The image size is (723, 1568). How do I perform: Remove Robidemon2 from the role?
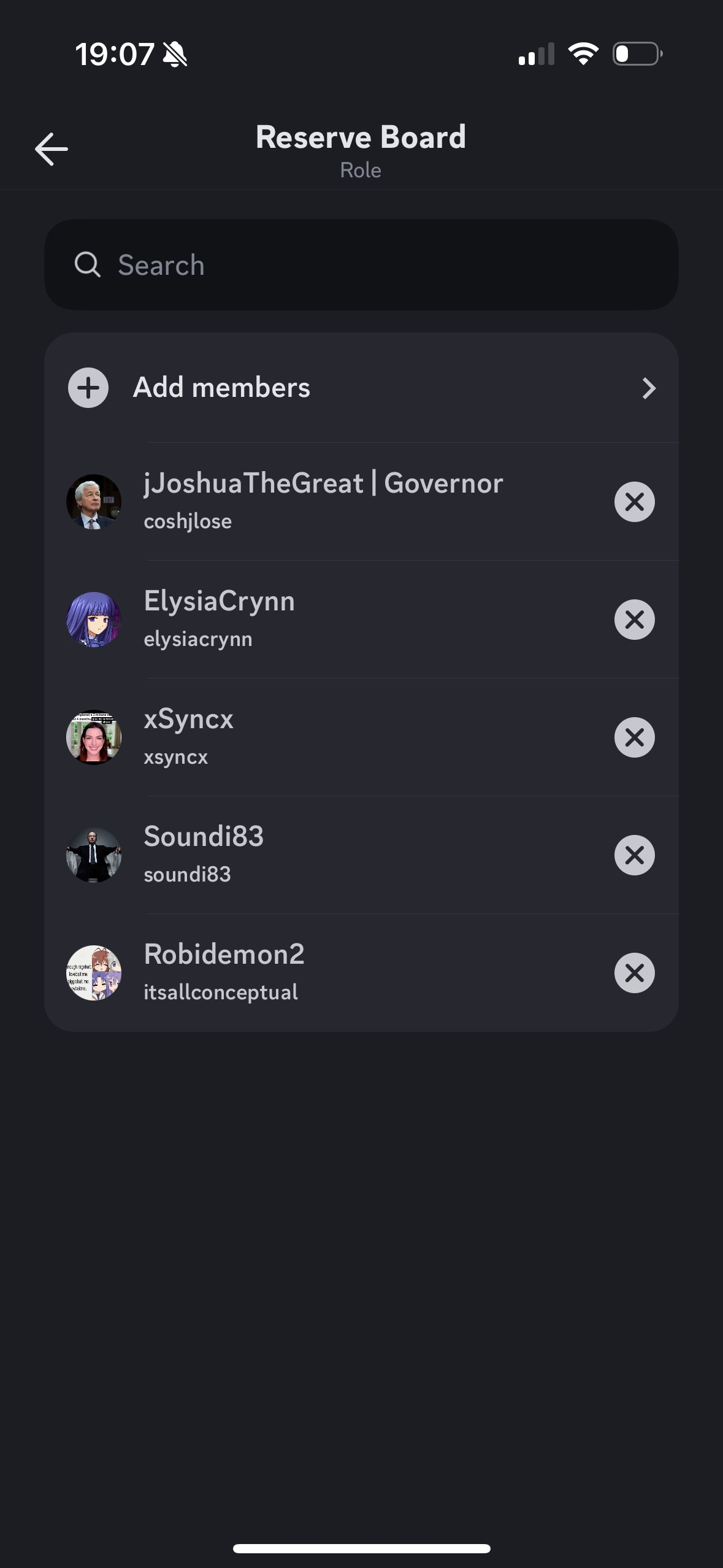pyautogui.click(x=634, y=973)
